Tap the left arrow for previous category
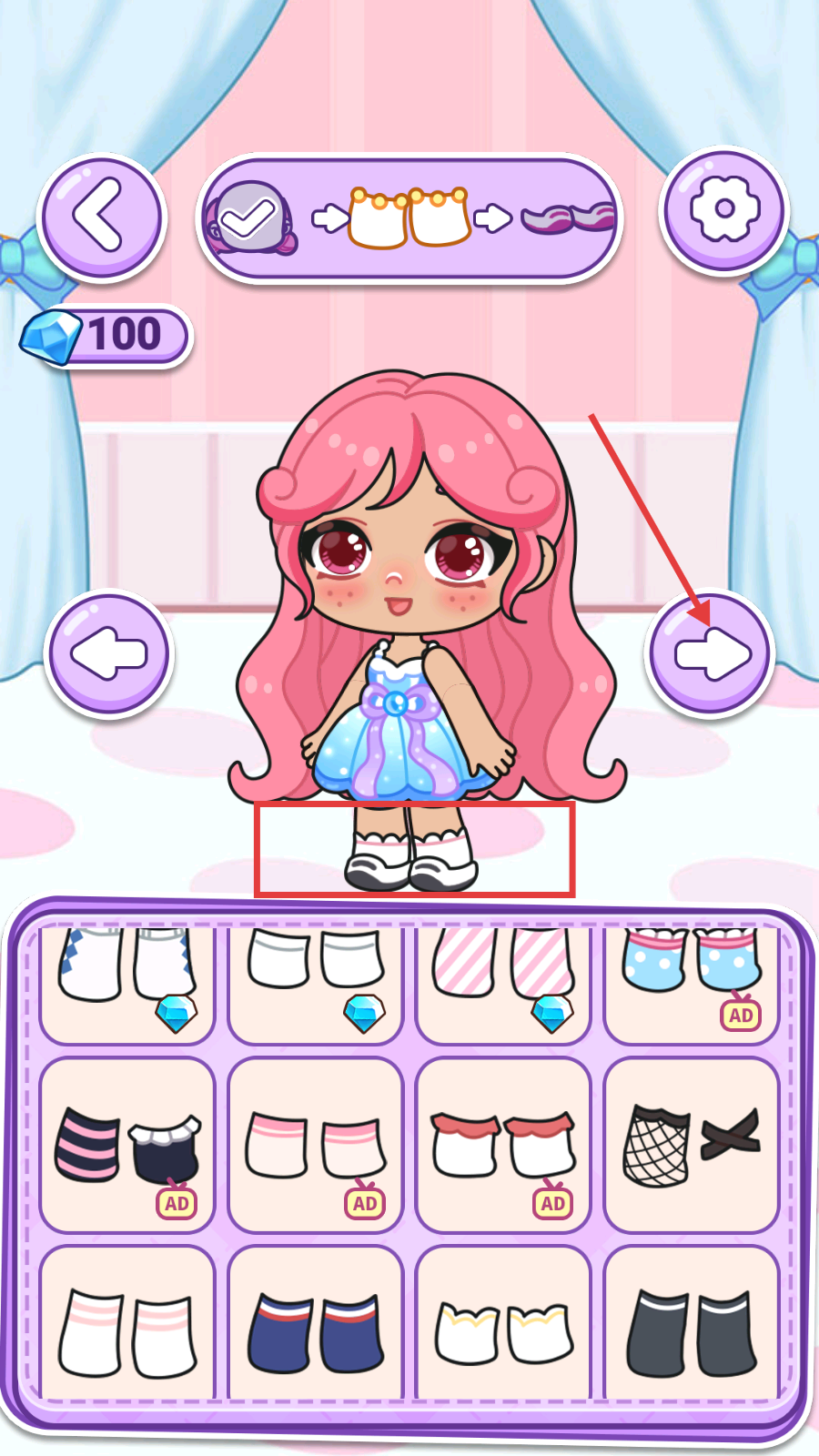The width and height of the screenshot is (819, 1456). (108, 654)
